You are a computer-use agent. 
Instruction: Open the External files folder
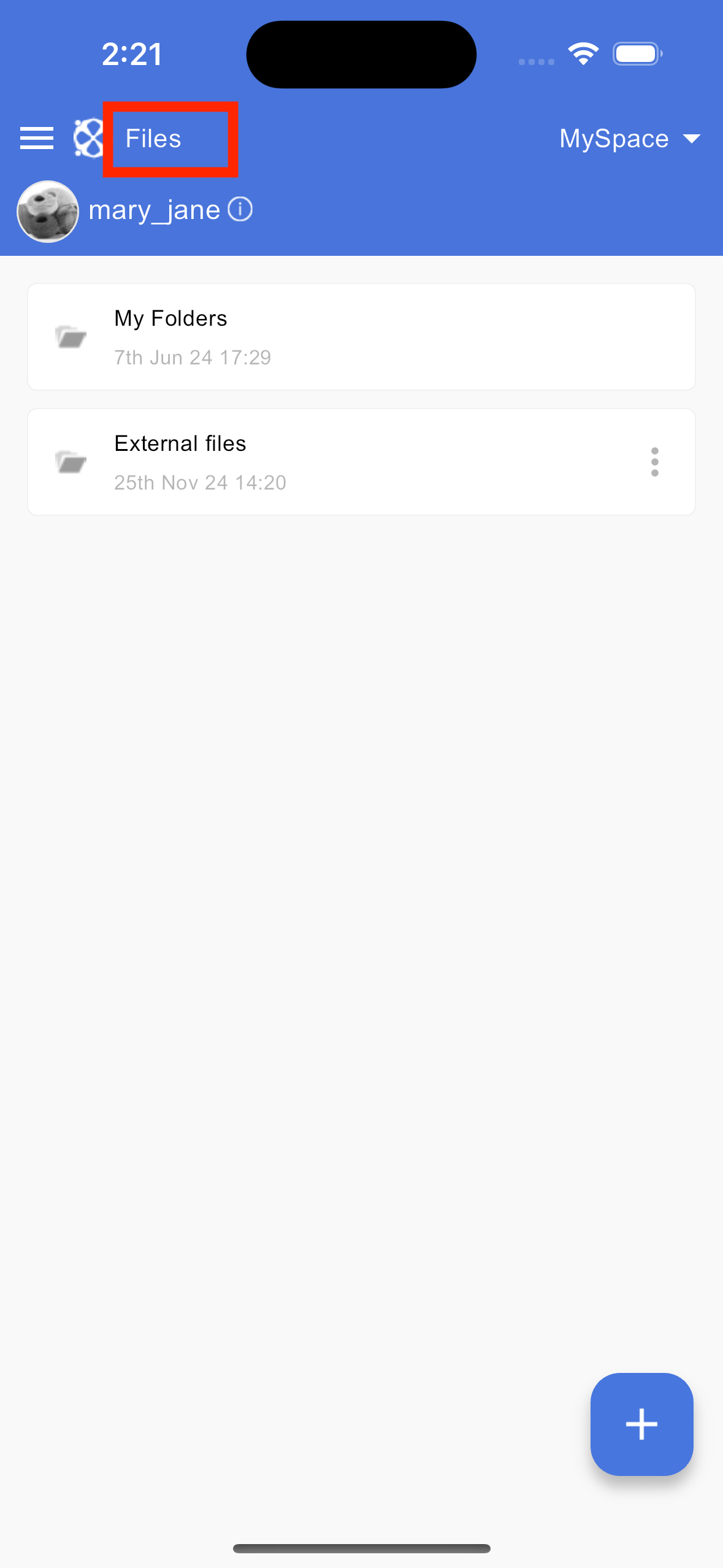pyautogui.click(x=361, y=462)
